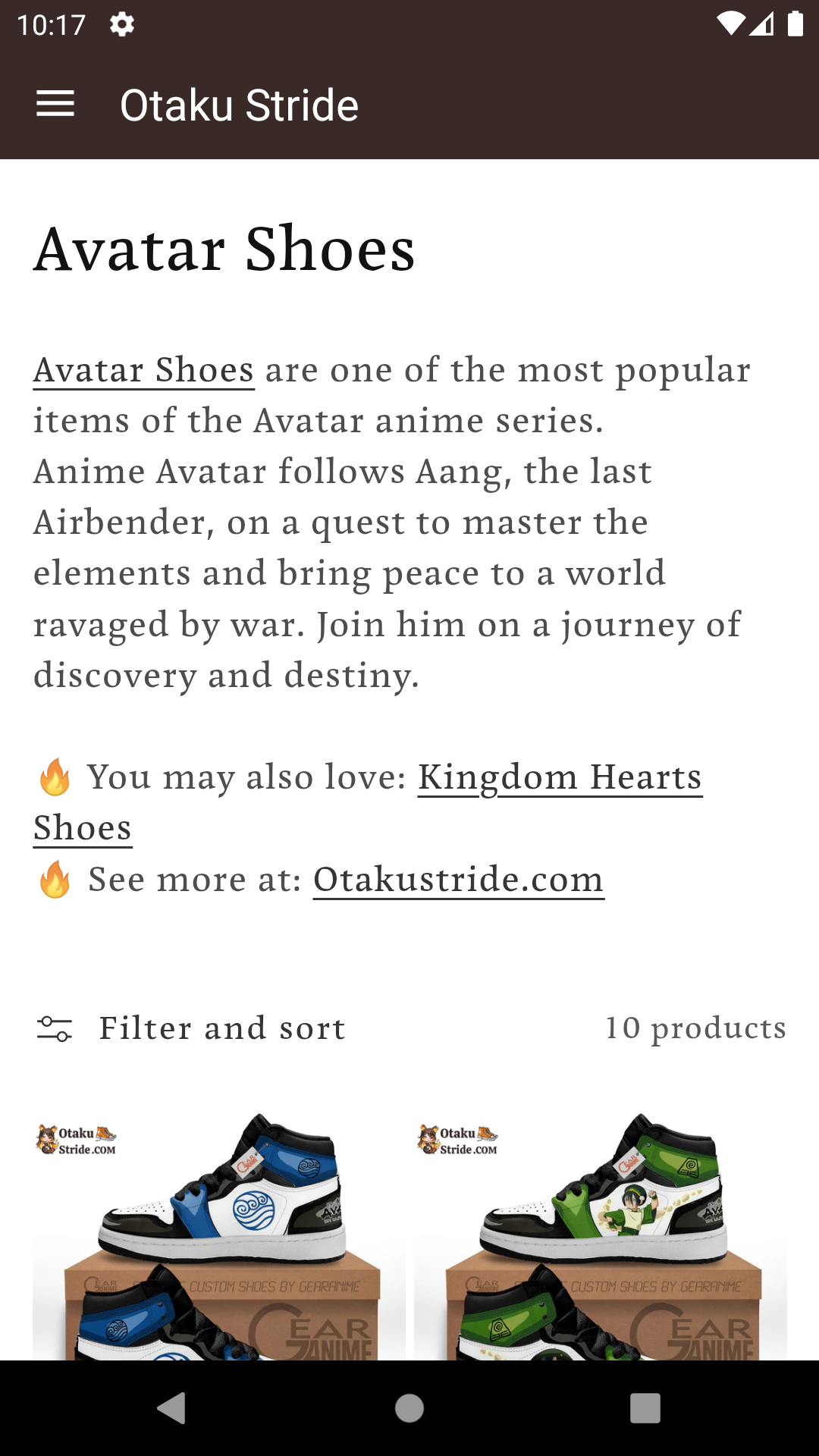Tap the Wi-Fi icon in status bar
819x1456 pixels.
click(730, 24)
